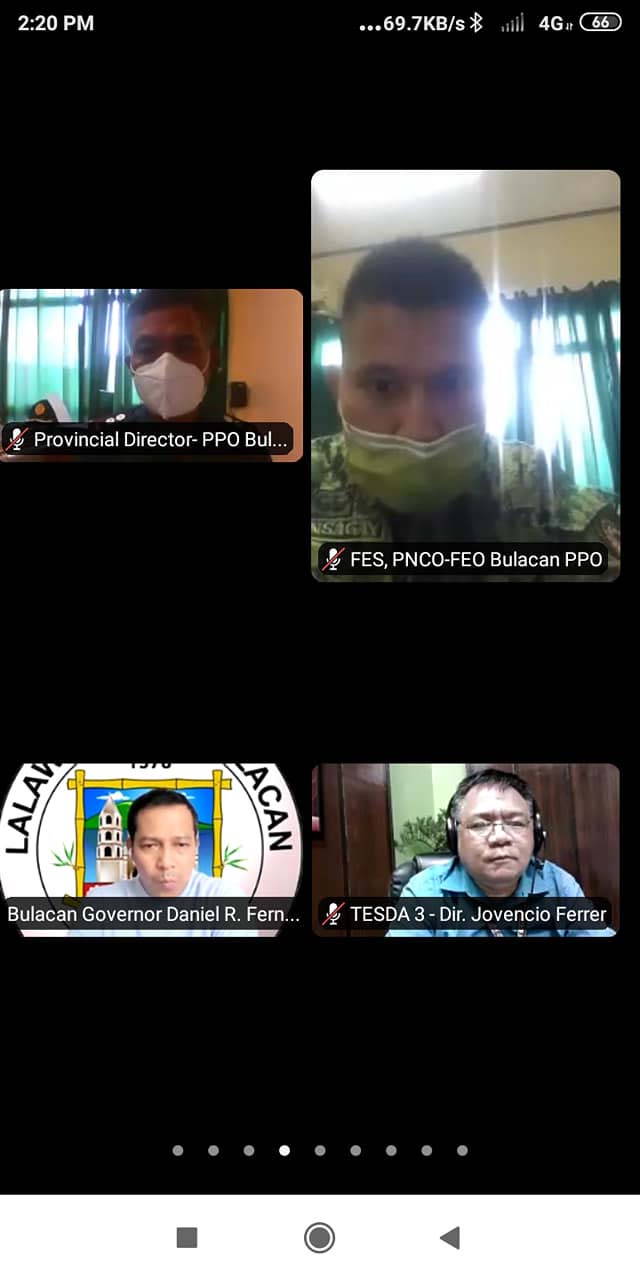Go to the first page indicator dot
This screenshot has width=640, height=1280.
pyautogui.click(x=178, y=1150)
